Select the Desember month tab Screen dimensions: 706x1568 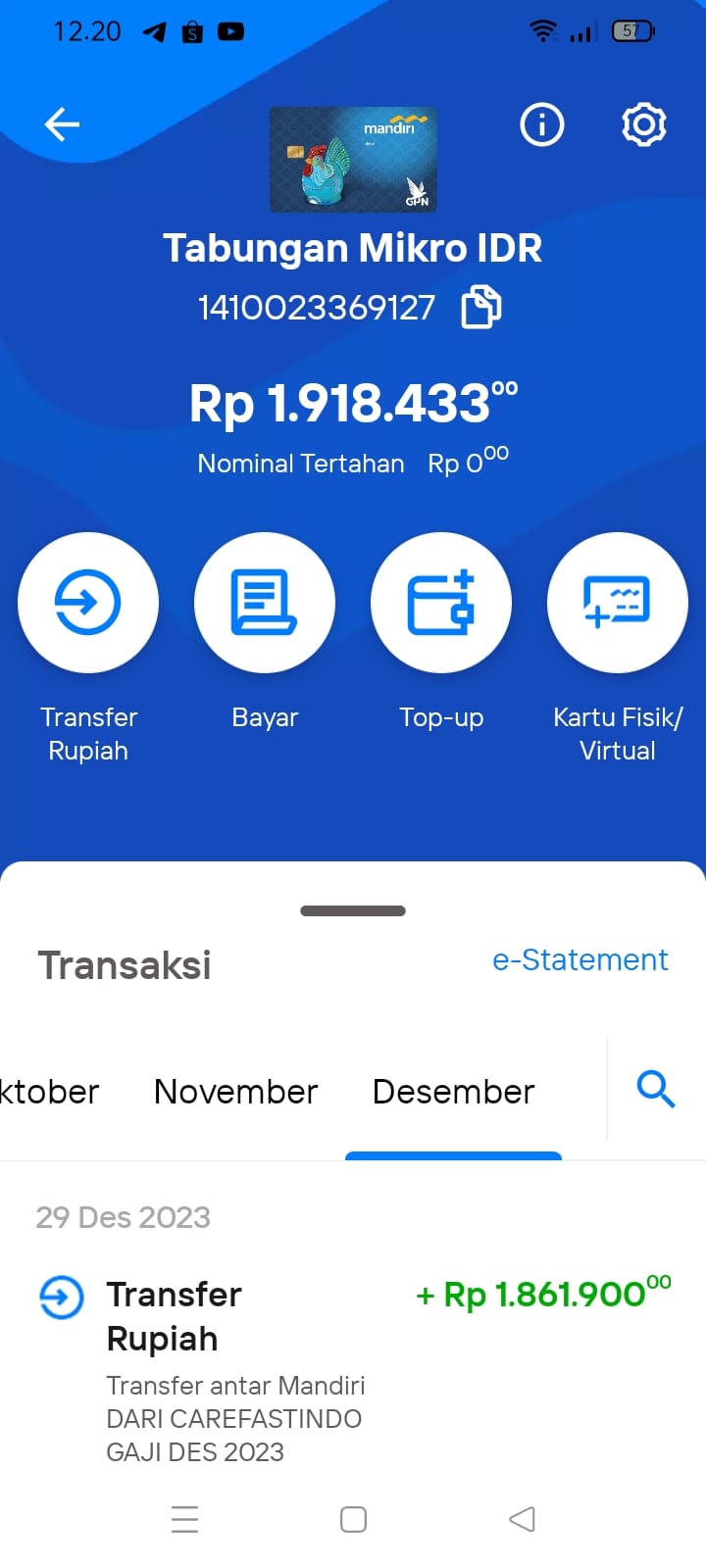pyautogui.click(x=454, y=1092)
